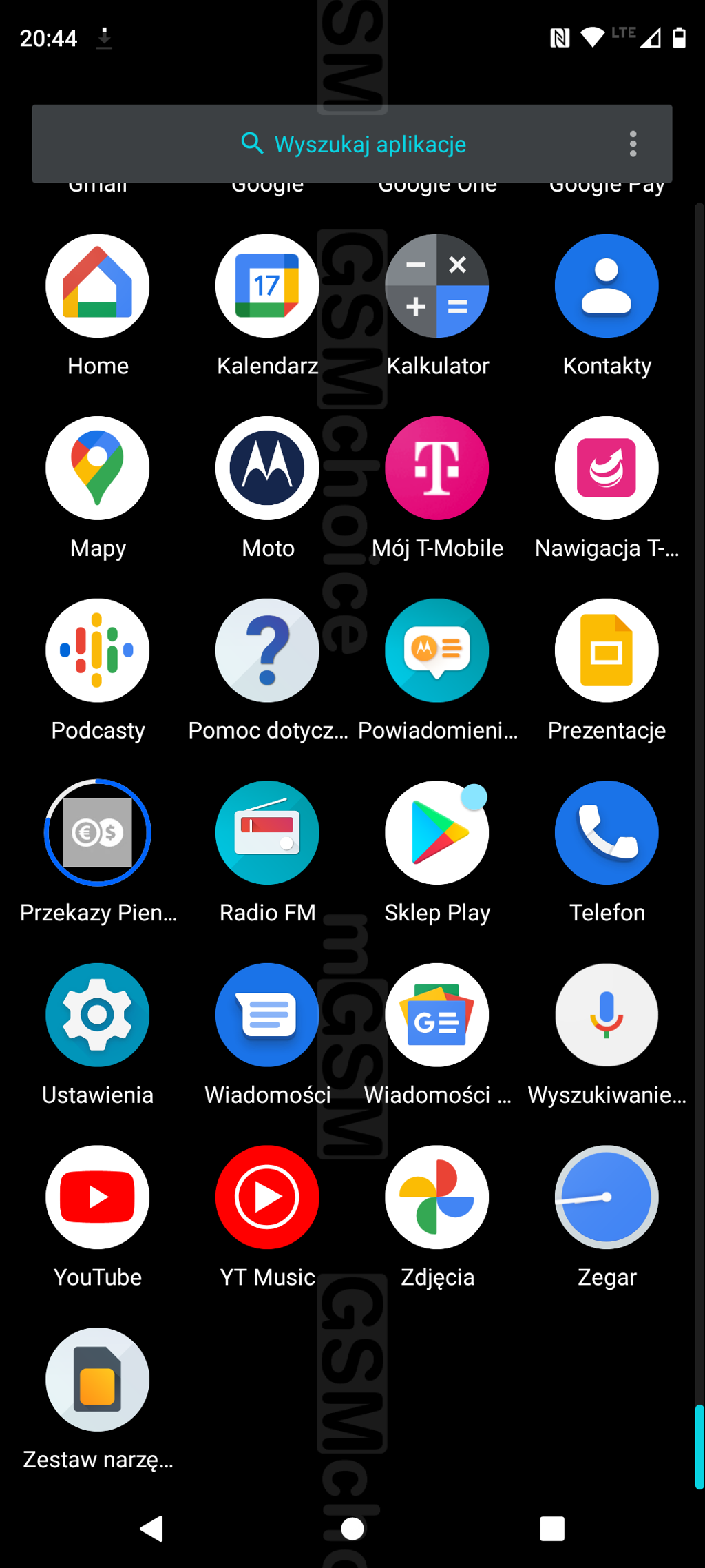This screenshot has width=705, height=1568.
Task: Launch the Podcasty app
Action: [x=98, y=650]
